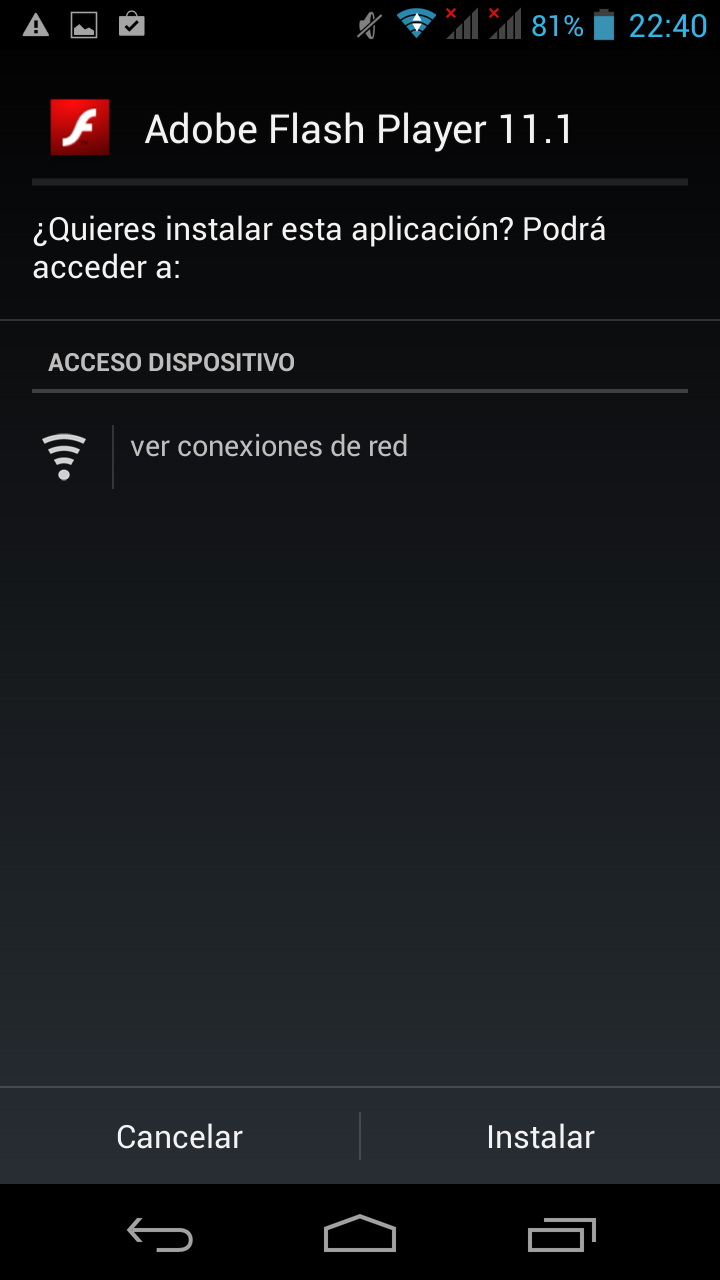Tap Instalar to install Flash Player
720x1280 pixels.
click(x=540, y=1136)
